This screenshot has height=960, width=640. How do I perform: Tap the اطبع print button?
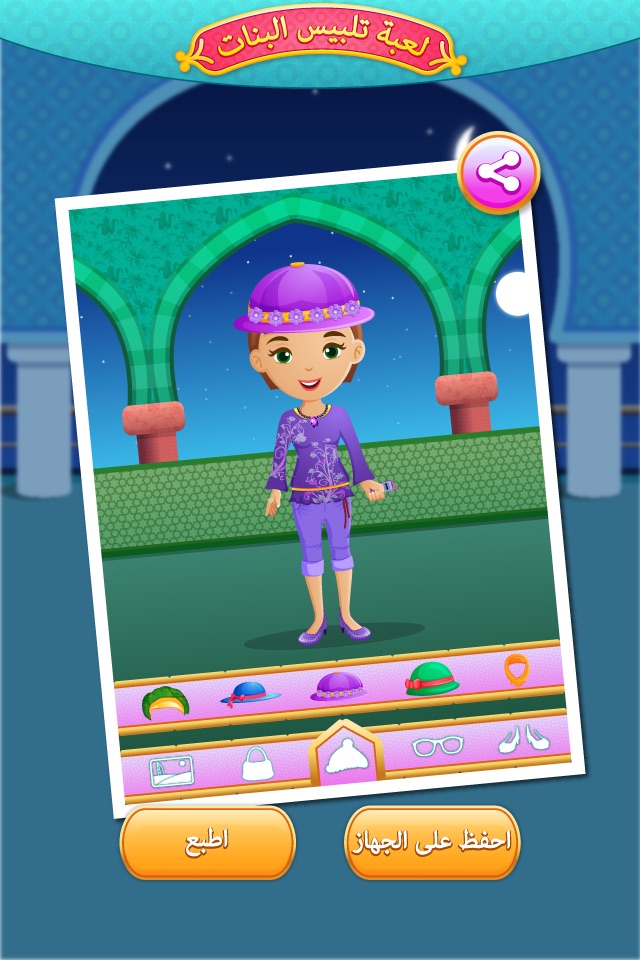click(208, 841)
